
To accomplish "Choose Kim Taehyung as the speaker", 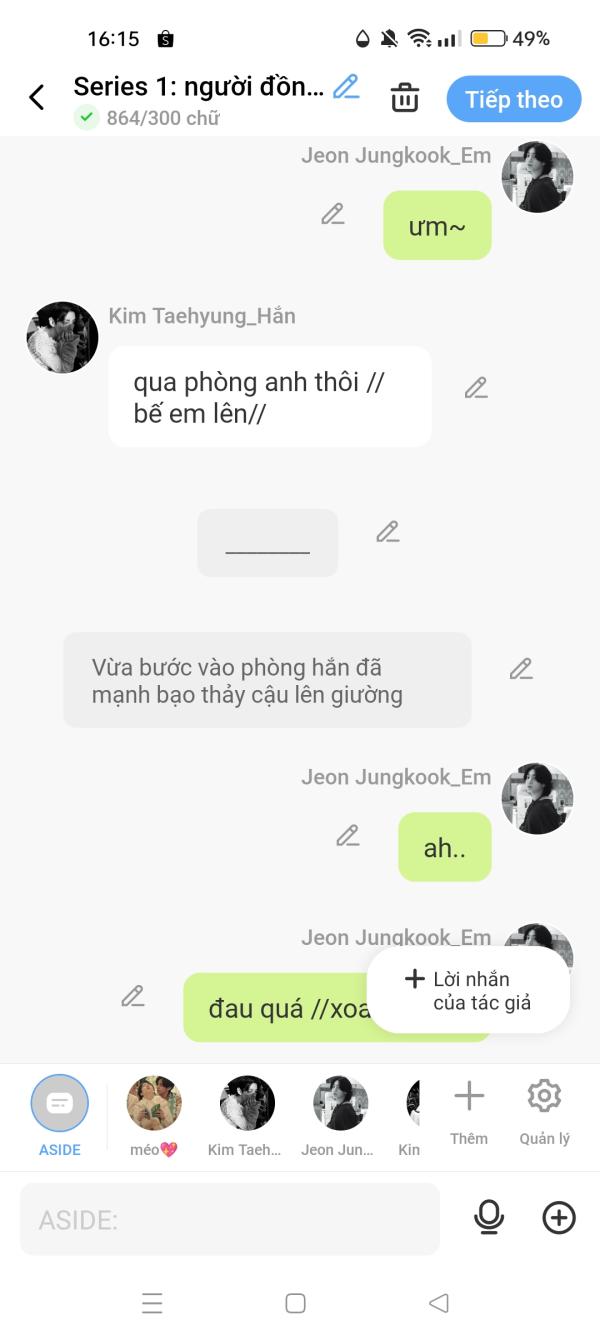I will pos(246,1104).
